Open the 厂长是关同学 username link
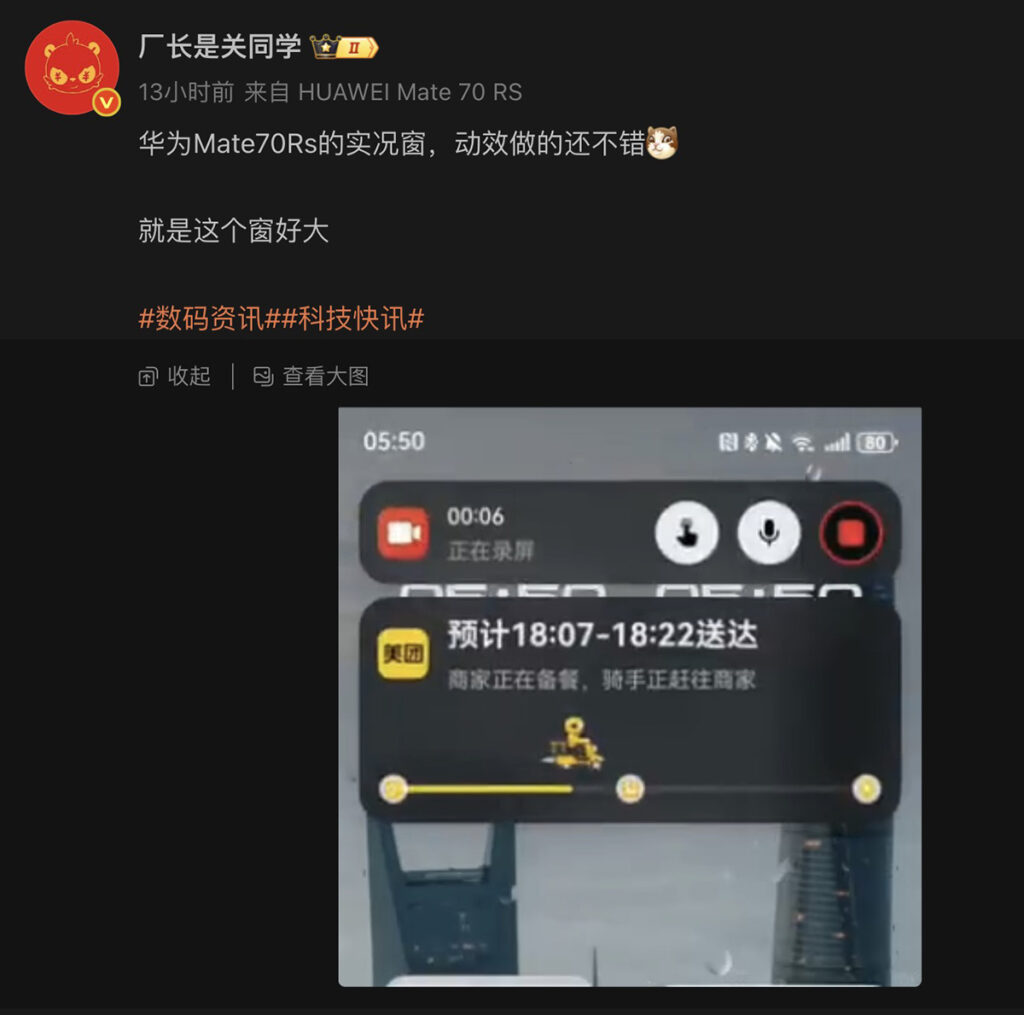 tap(219, 47)
